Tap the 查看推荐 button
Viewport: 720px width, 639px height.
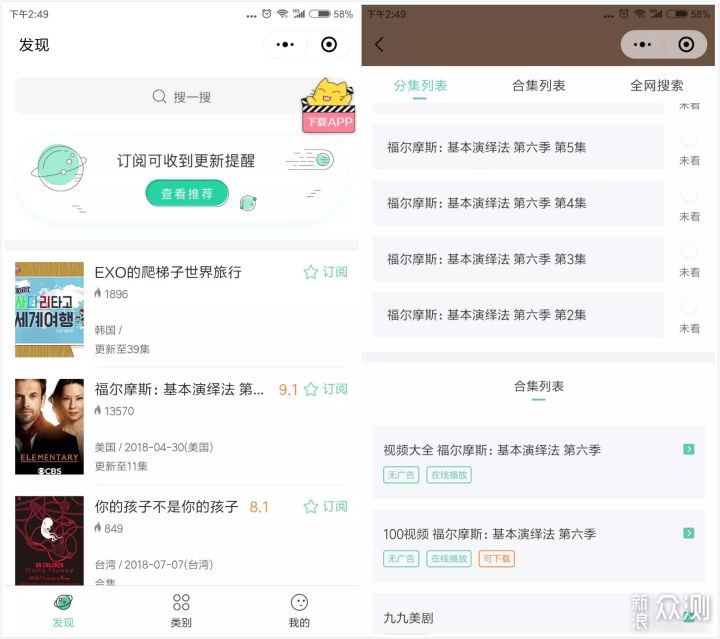(187, 194)
